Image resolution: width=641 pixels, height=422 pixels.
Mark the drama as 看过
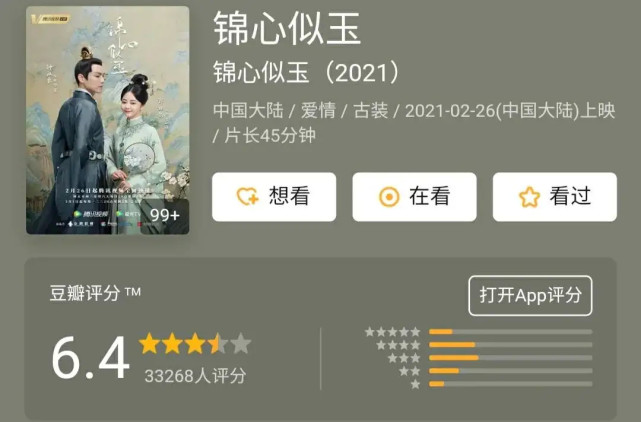click(555, 197)
